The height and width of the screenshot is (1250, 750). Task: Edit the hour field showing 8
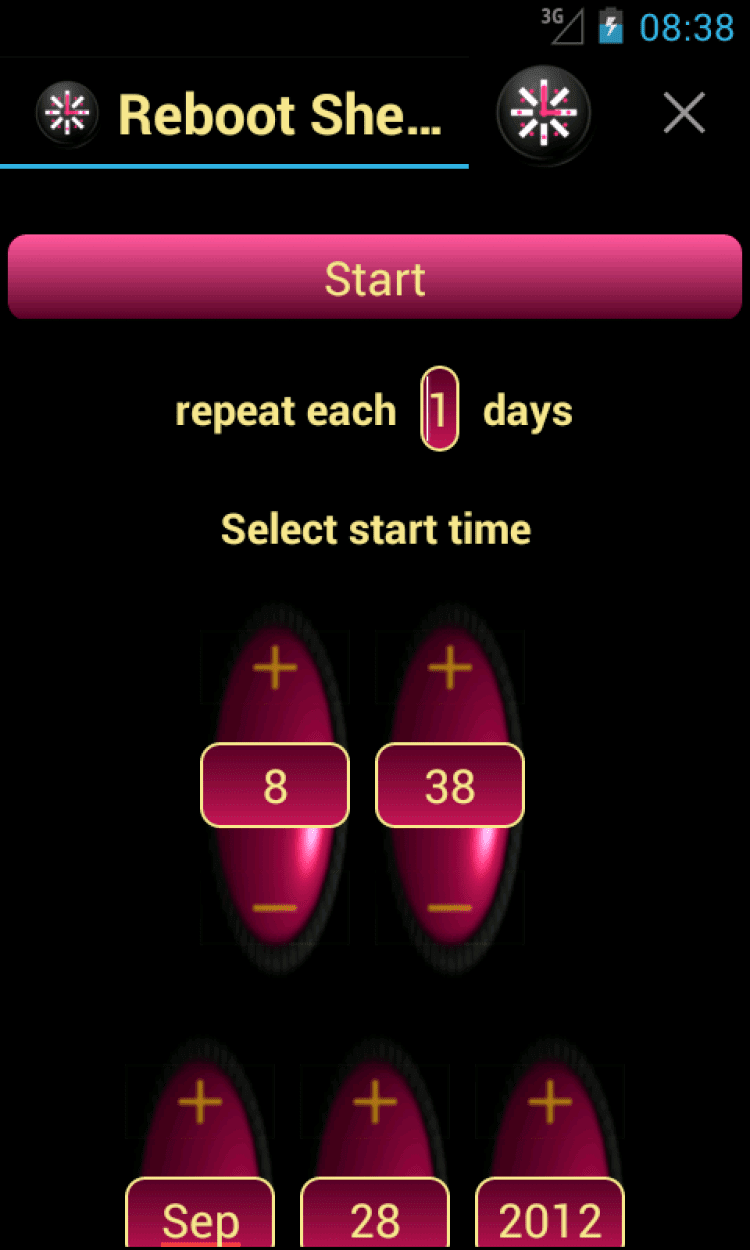pyautogui.click(x=275, y=786)
